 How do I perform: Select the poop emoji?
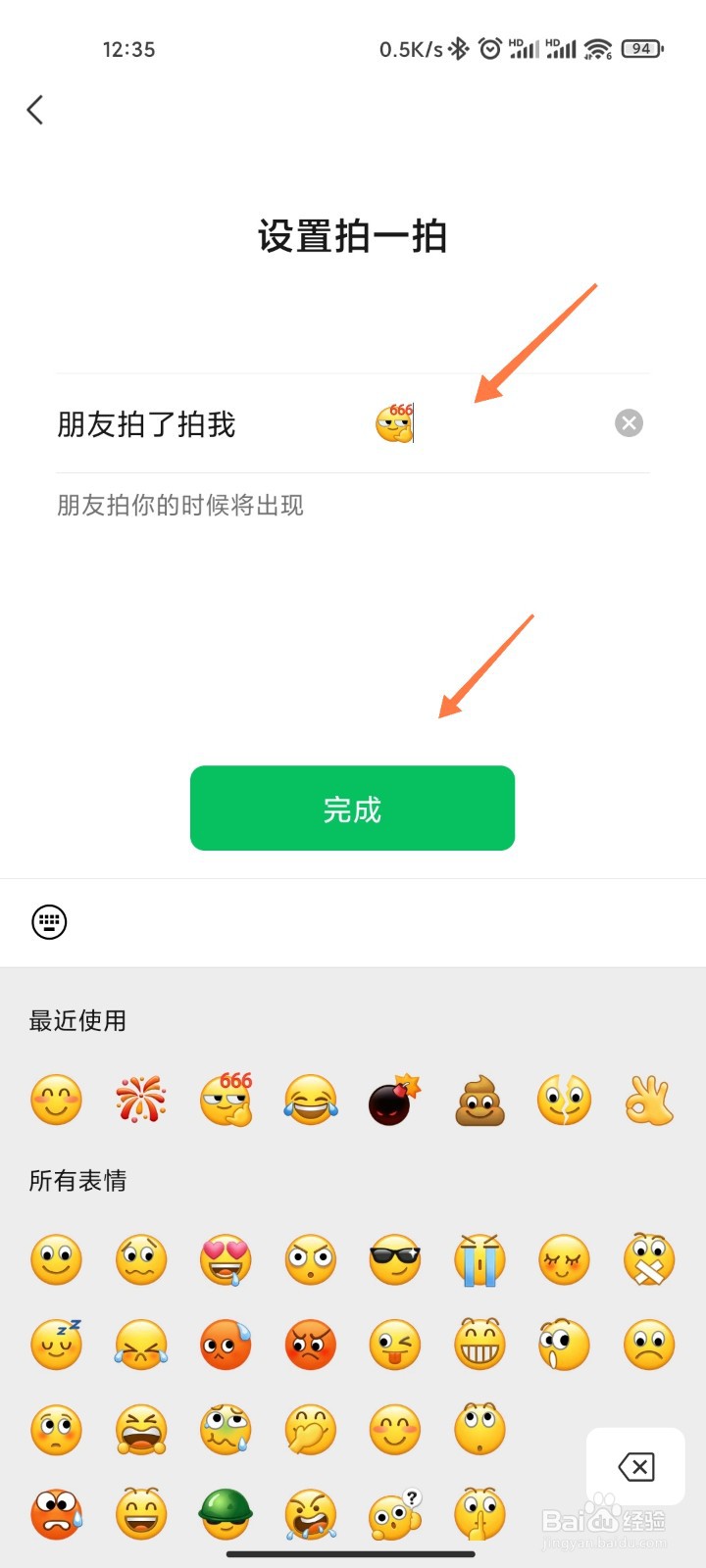coord(478,1100)
